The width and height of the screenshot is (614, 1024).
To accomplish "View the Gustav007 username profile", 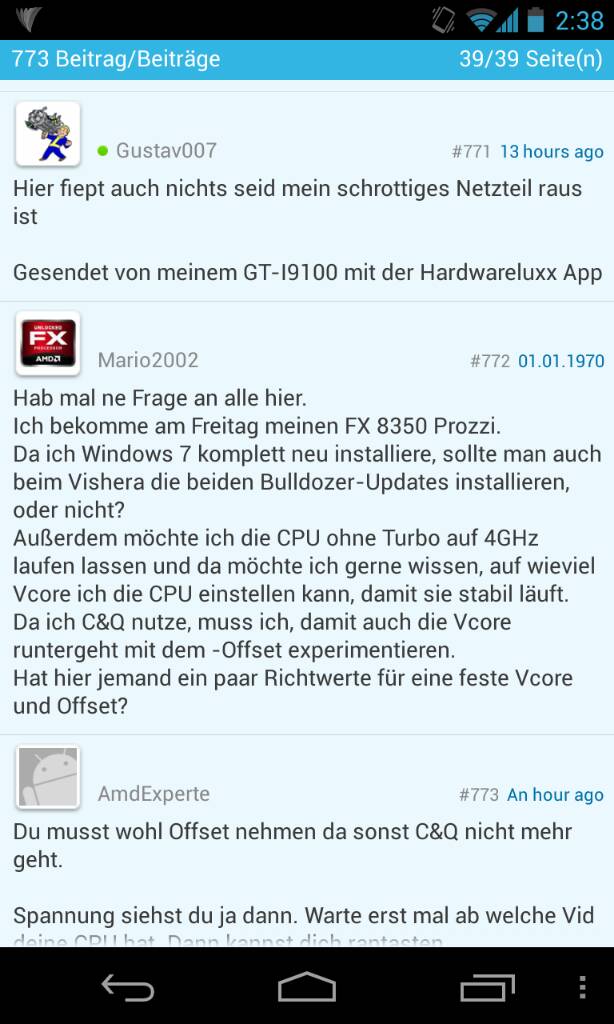I will click(x=166, y=151).
